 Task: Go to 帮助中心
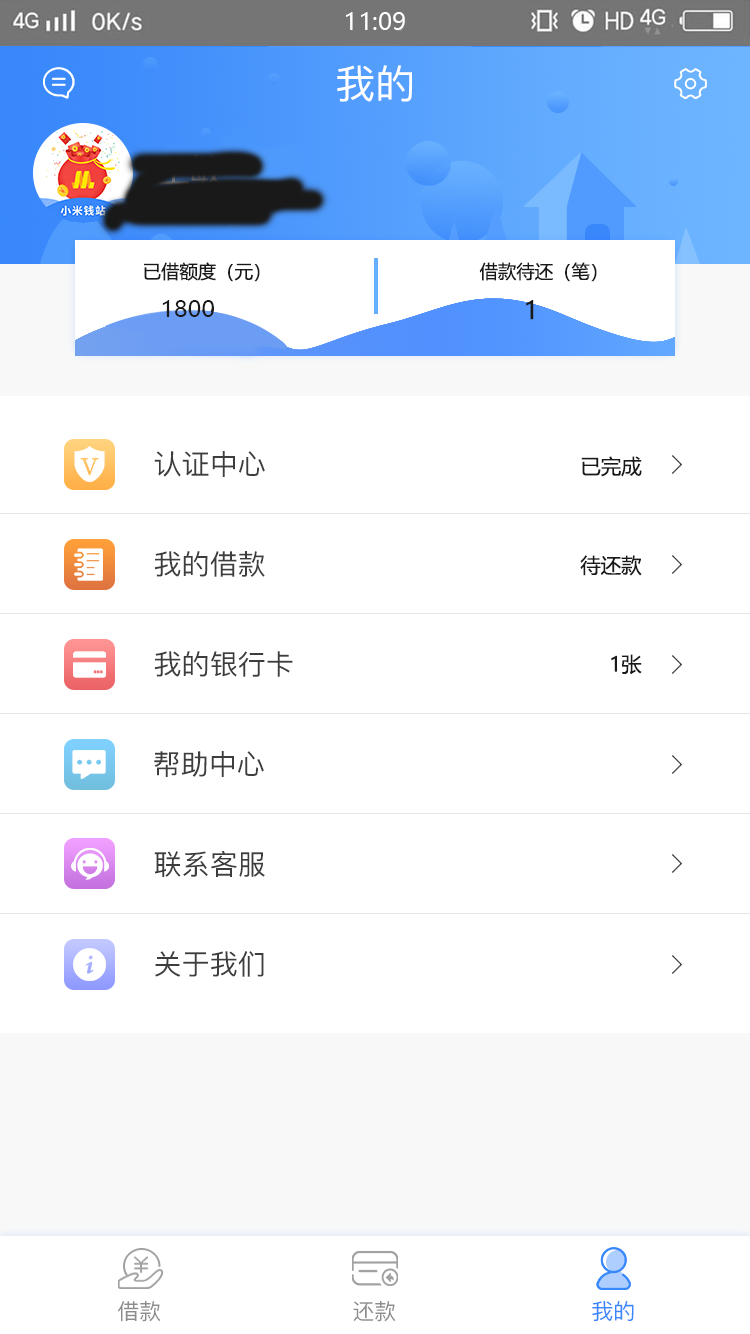click(x=375, y=765)
